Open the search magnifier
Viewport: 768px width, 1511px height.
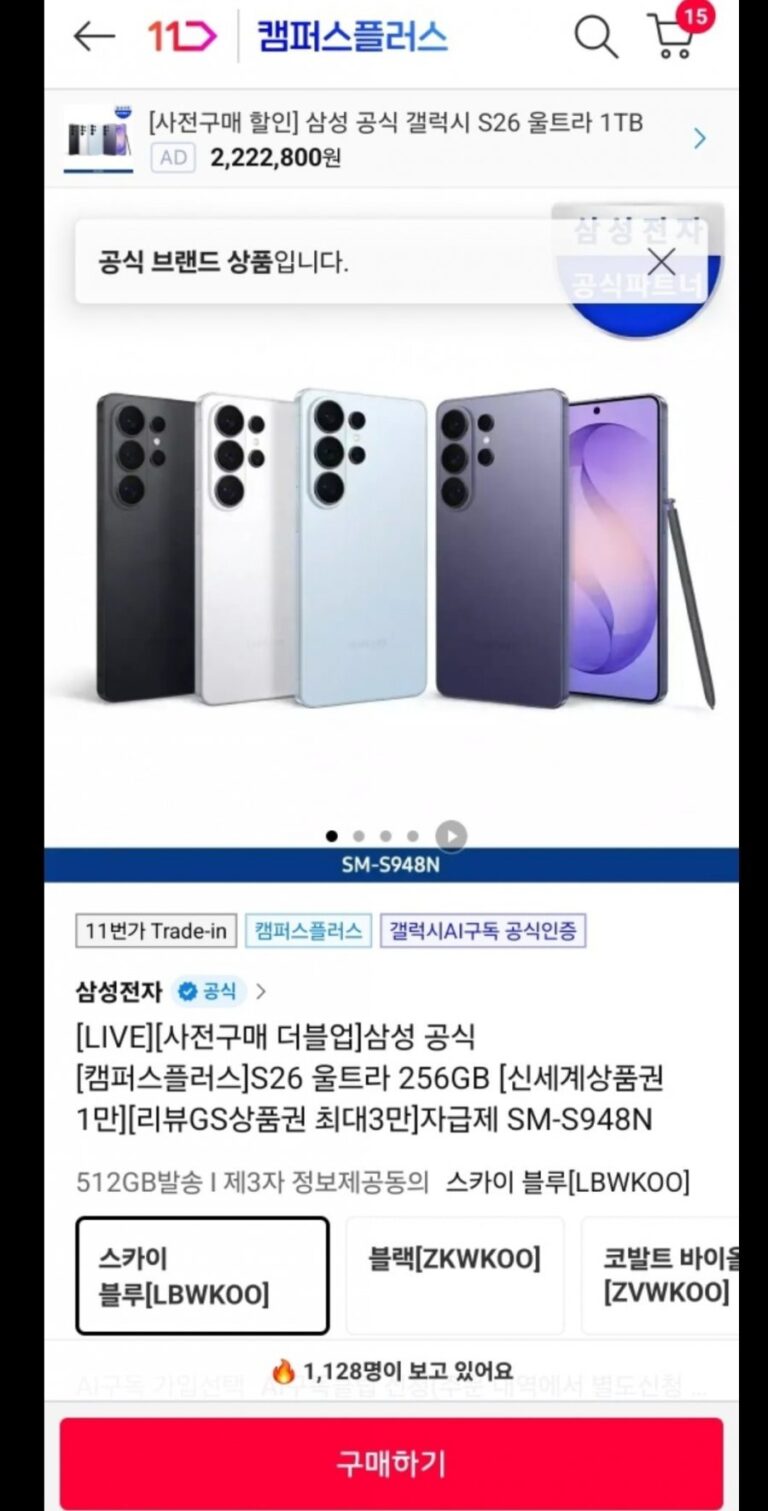point(595,37)
